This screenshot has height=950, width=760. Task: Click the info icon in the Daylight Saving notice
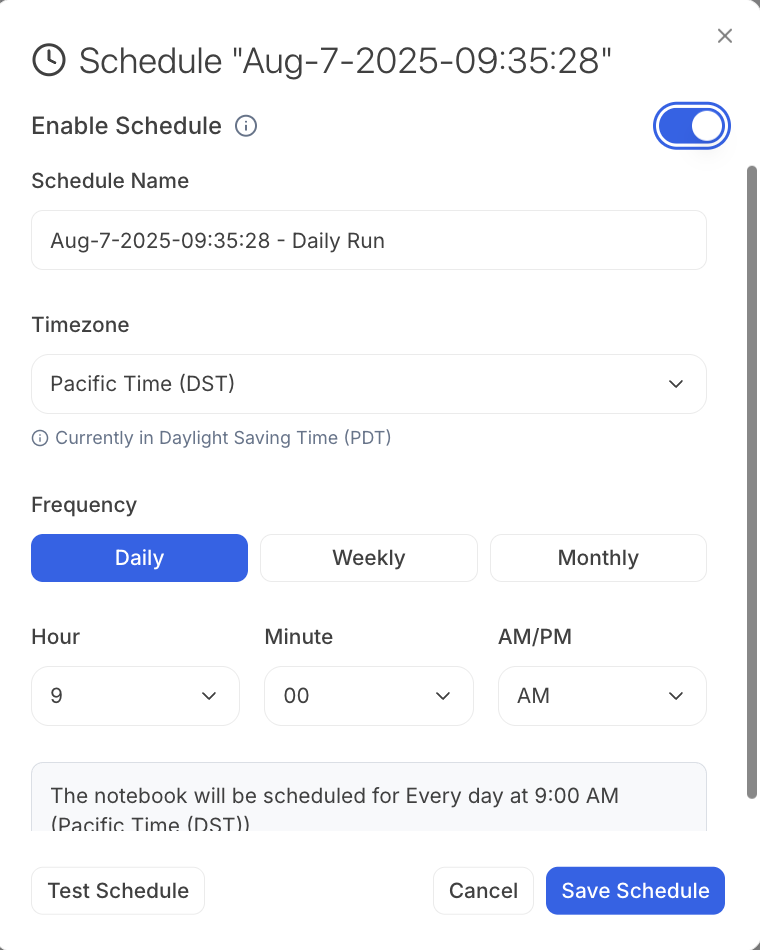39,438
